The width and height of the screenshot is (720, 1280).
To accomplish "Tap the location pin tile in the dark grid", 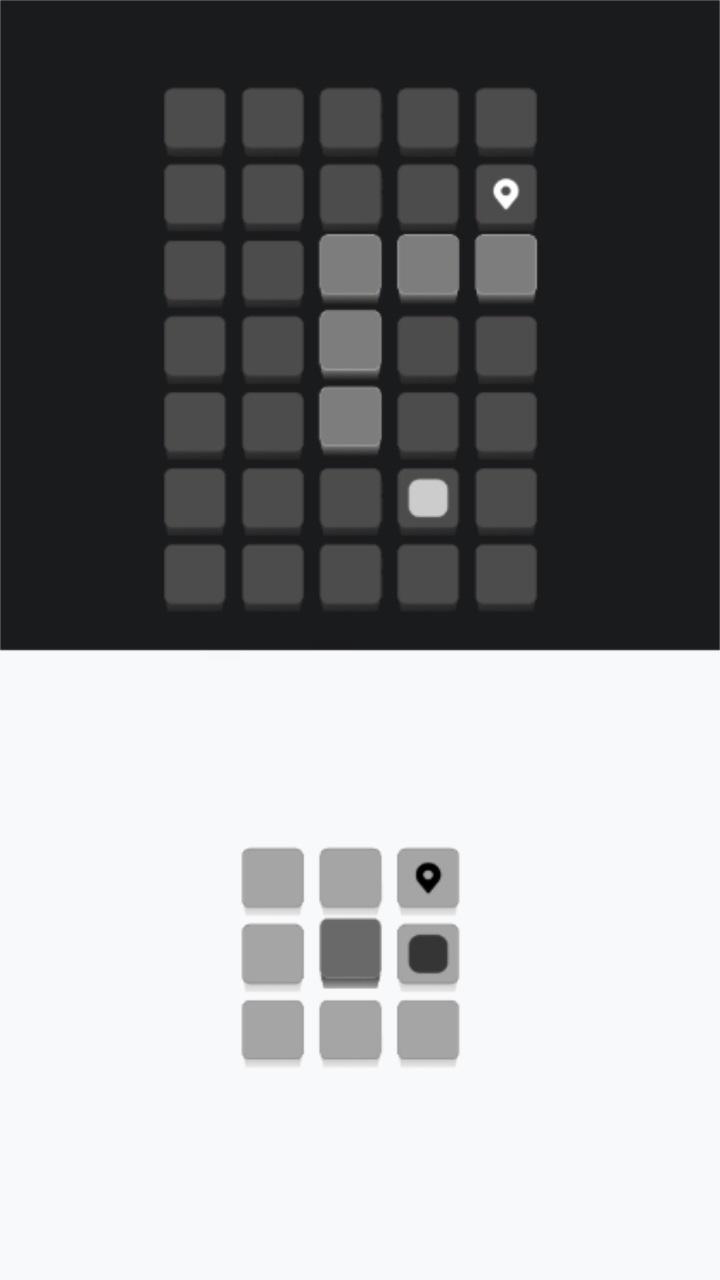I will tap(506, 194).
